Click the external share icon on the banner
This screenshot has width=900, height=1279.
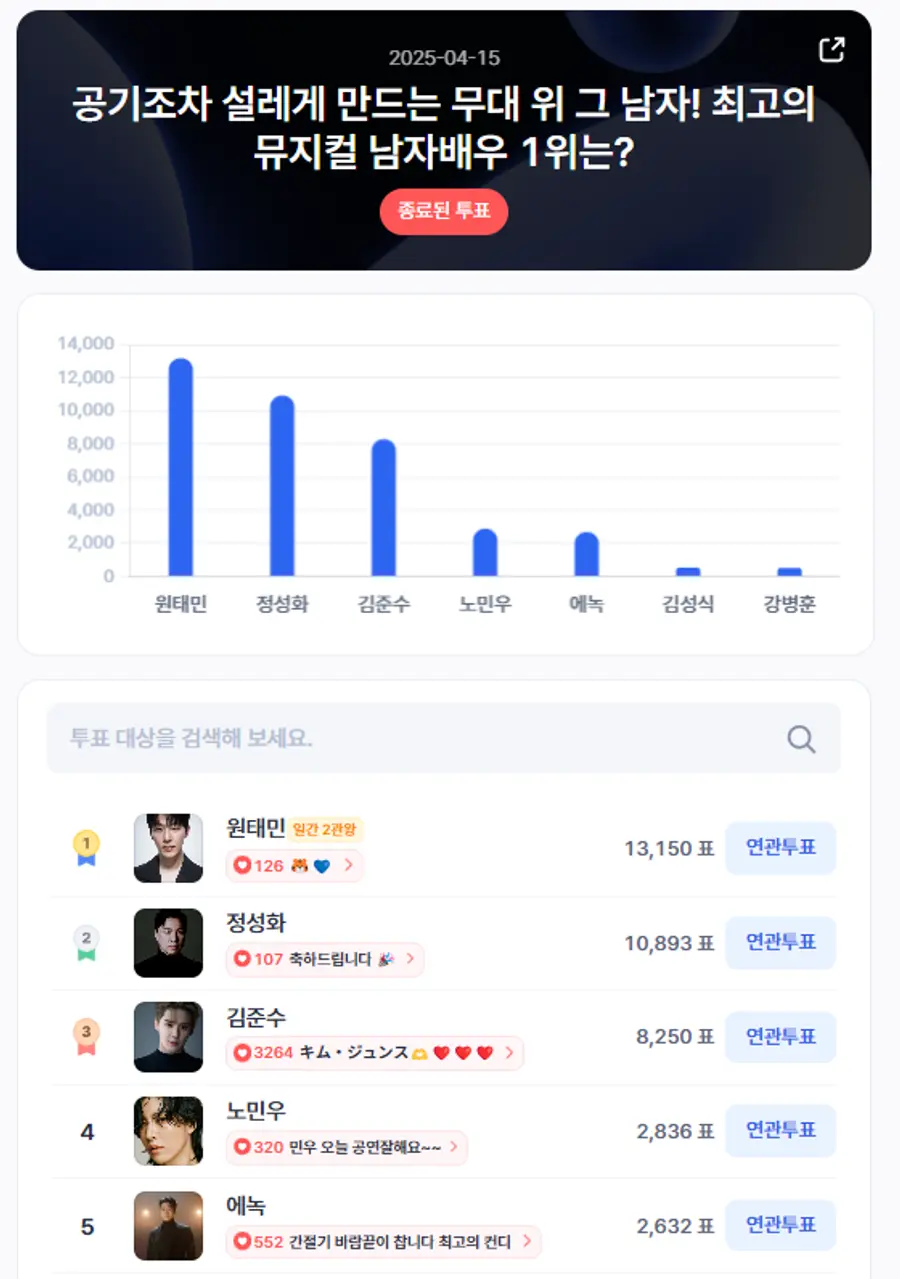831,49
